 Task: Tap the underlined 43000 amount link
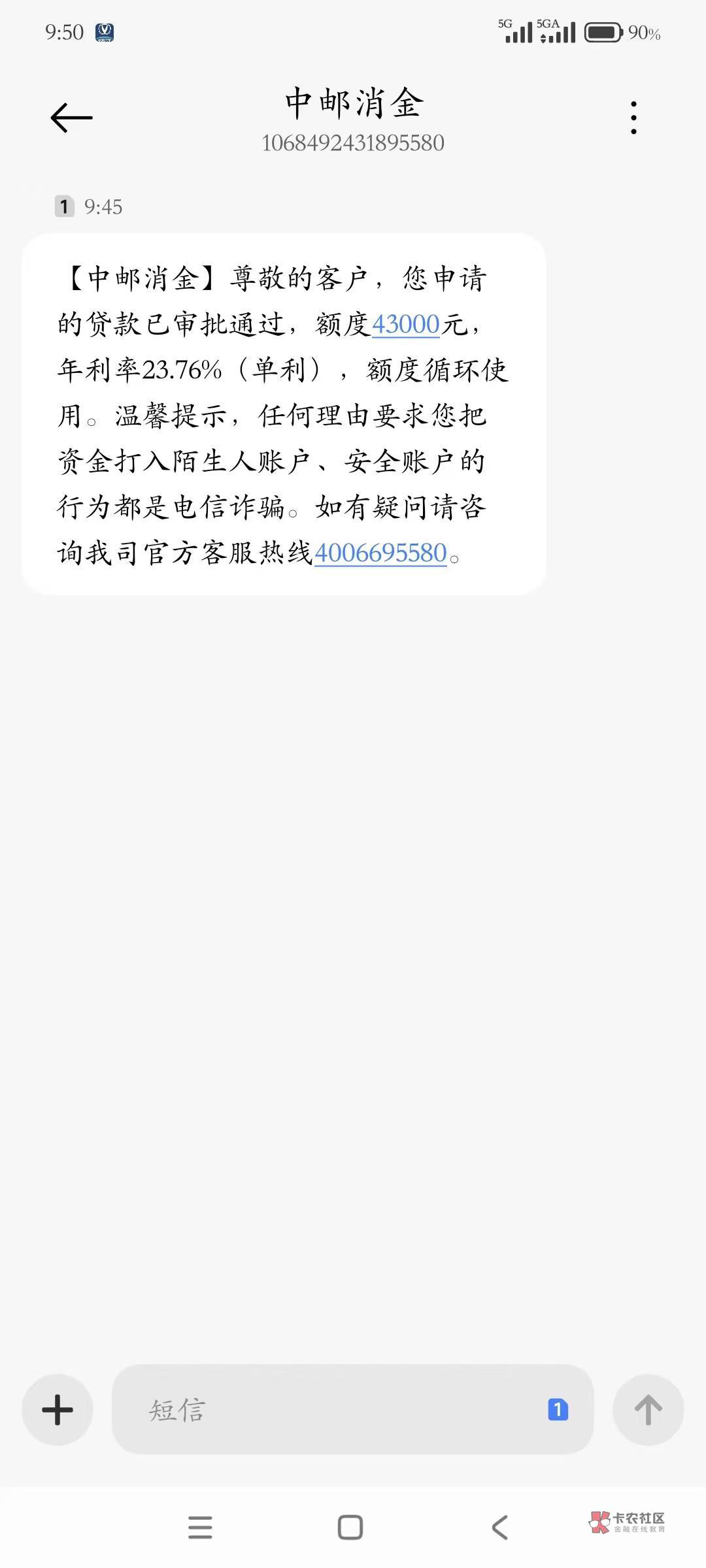[x=405, y=324]
